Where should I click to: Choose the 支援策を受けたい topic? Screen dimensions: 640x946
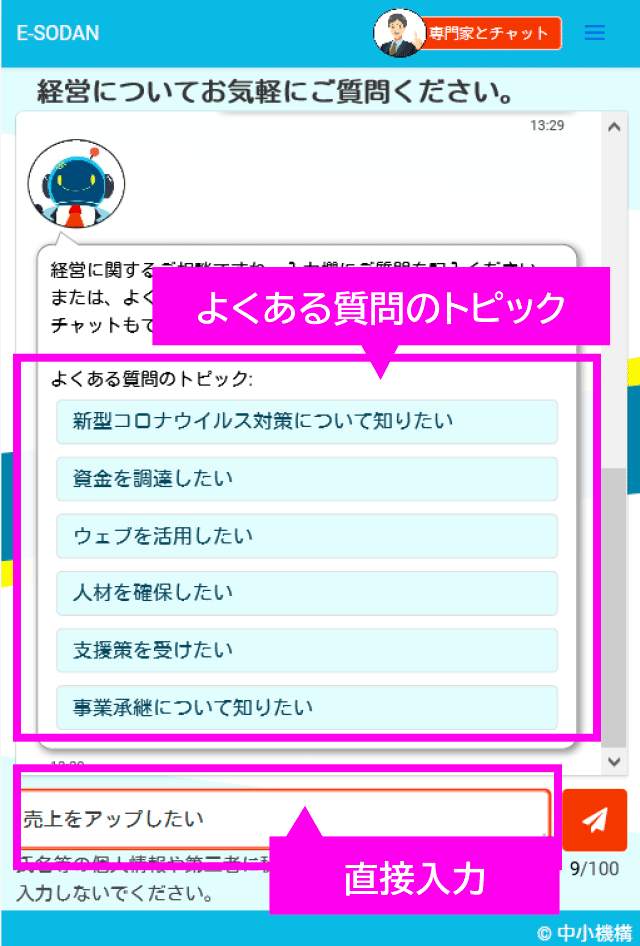tap(306, 650)
